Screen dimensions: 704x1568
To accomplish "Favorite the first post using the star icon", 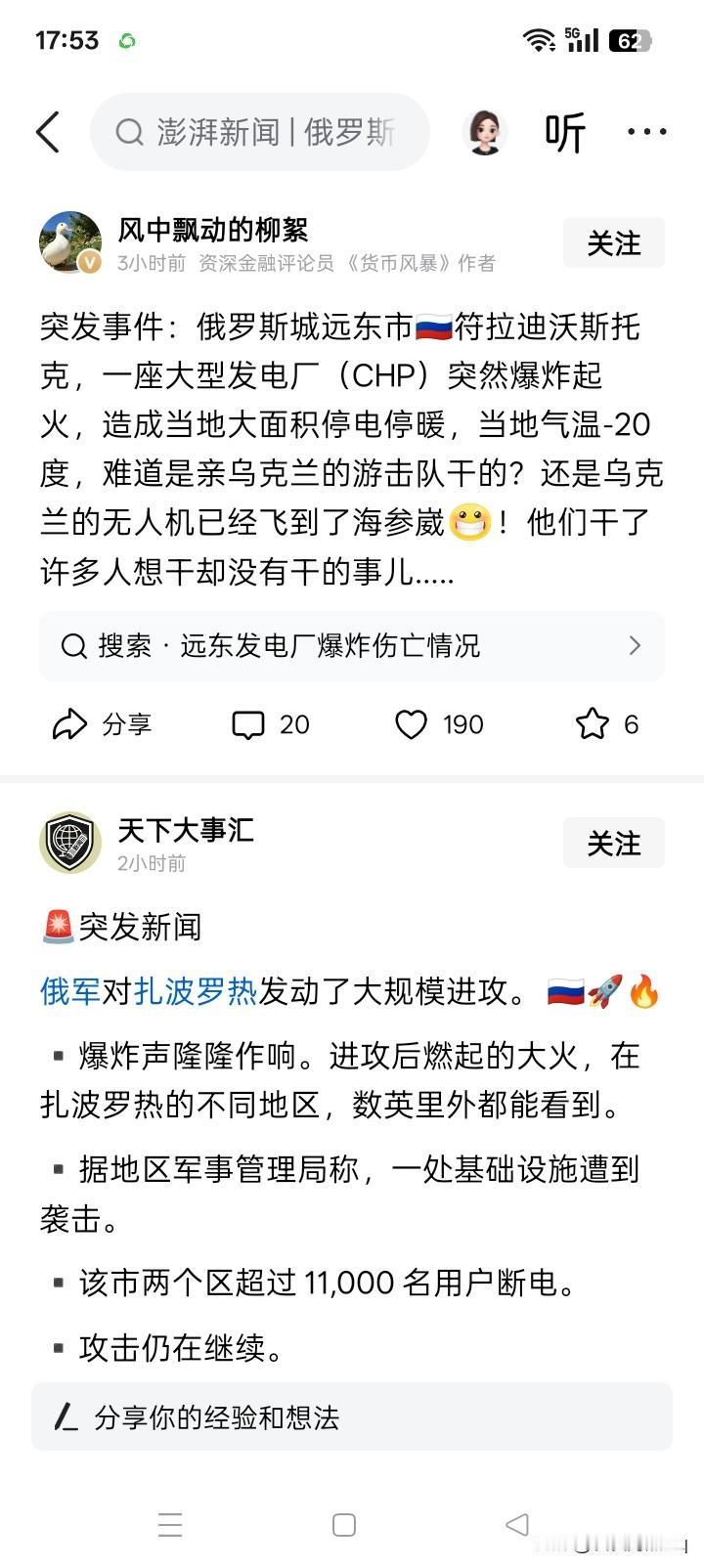I will point(593,723).
